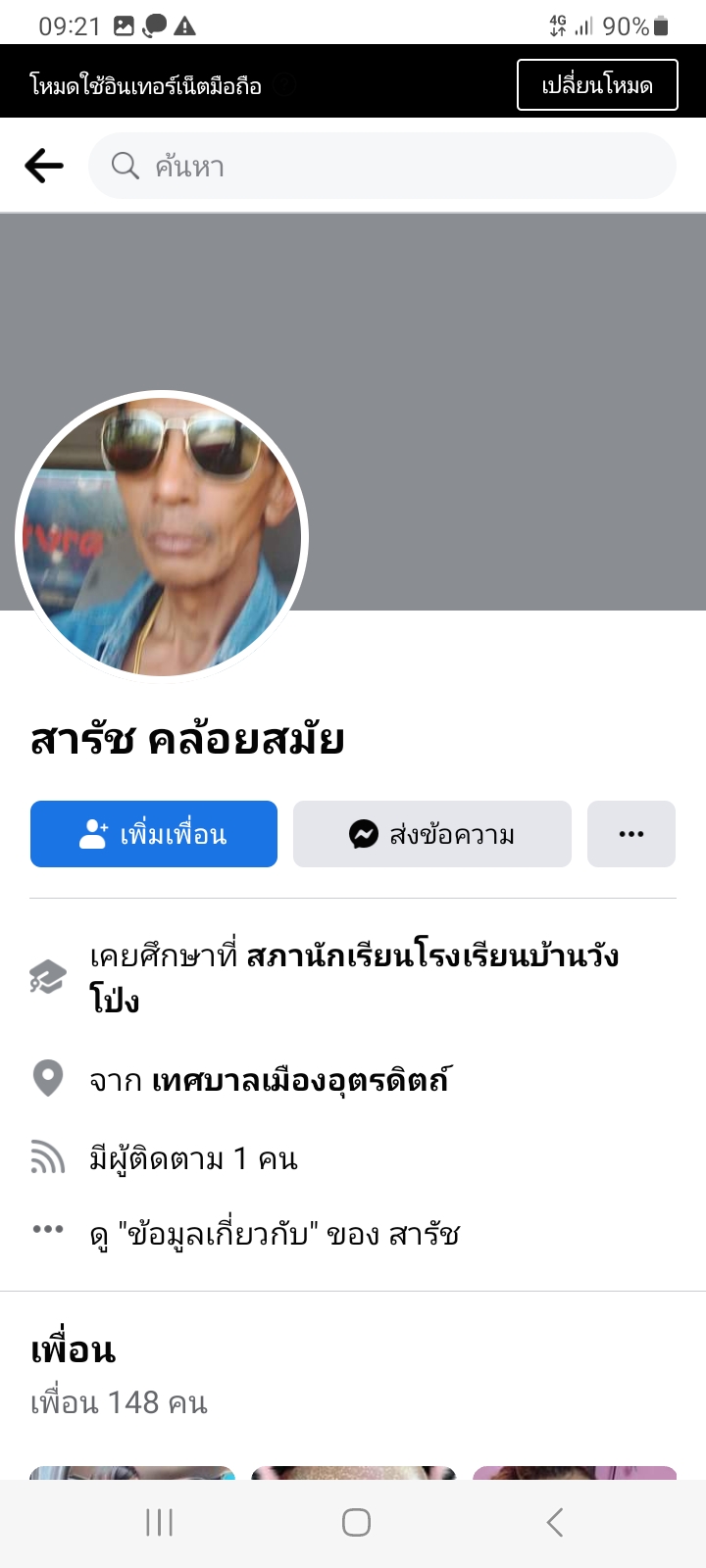Open the ค้นหา search field
This screenshot has height=1568, width=706.
[382, 166]
